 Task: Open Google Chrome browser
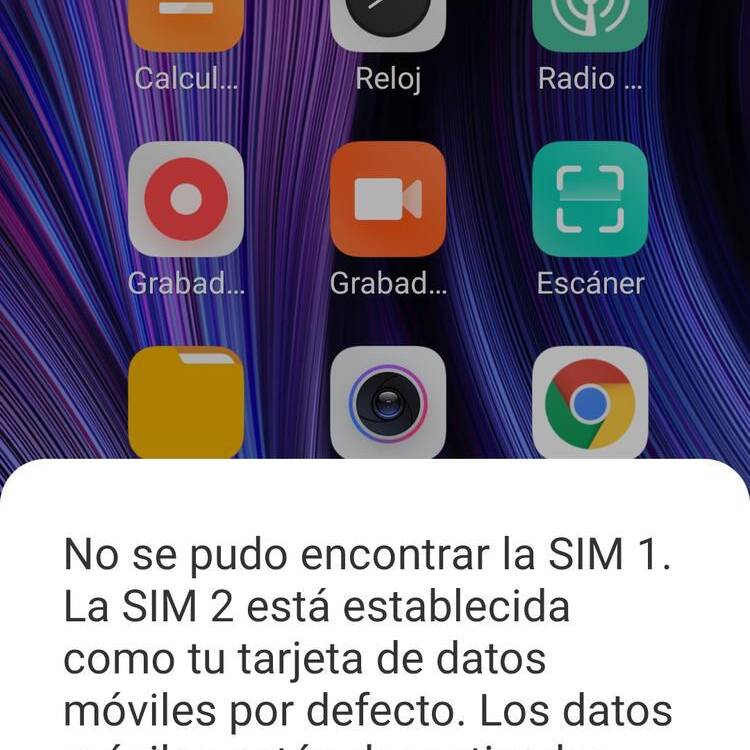590,402
